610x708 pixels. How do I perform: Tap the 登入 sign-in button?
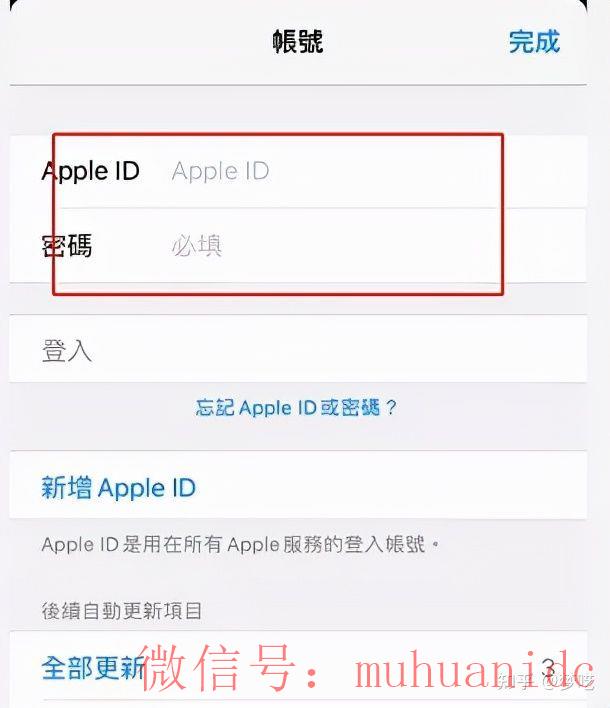[67, 351]
